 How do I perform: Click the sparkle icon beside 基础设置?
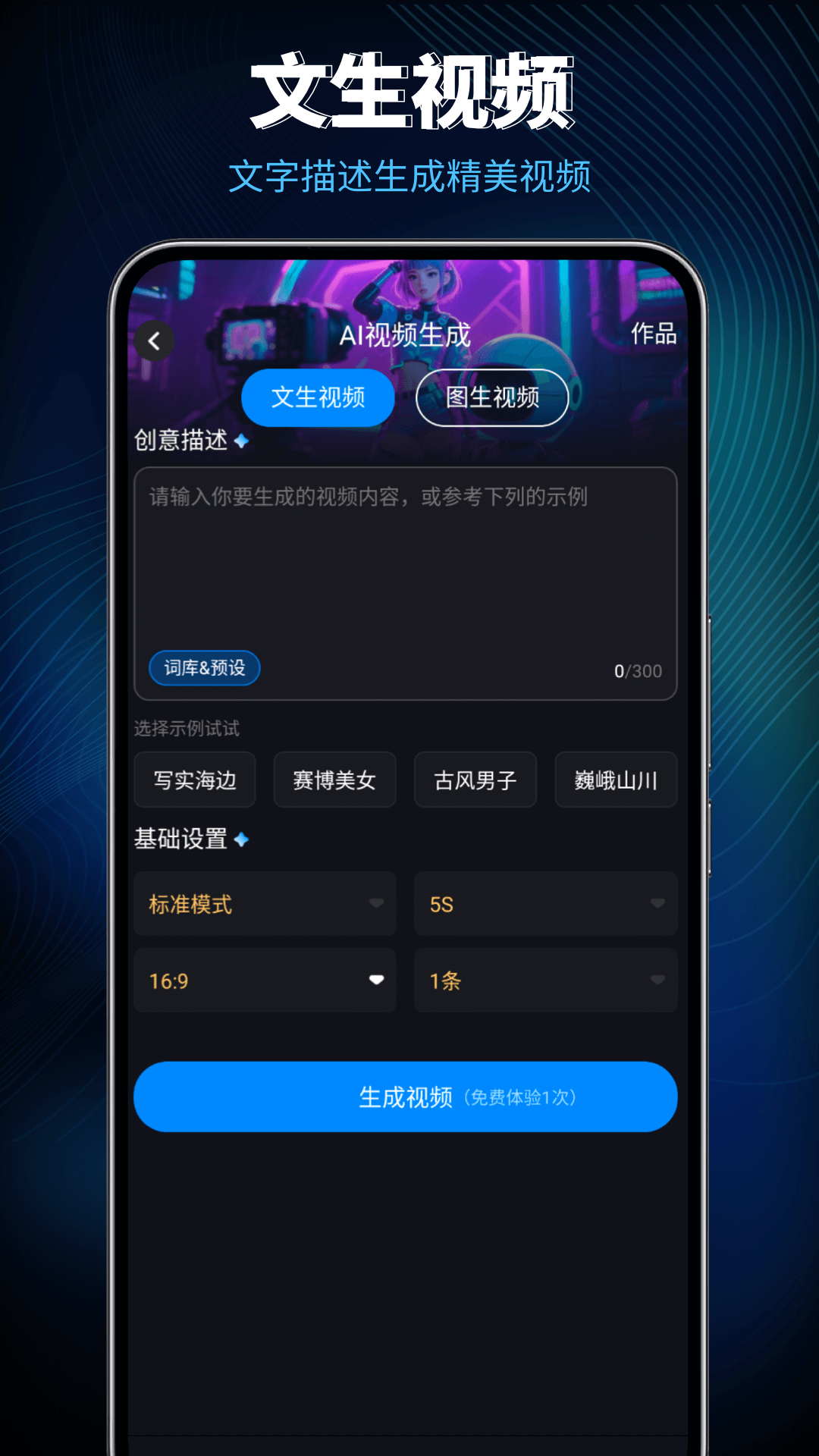241,838
